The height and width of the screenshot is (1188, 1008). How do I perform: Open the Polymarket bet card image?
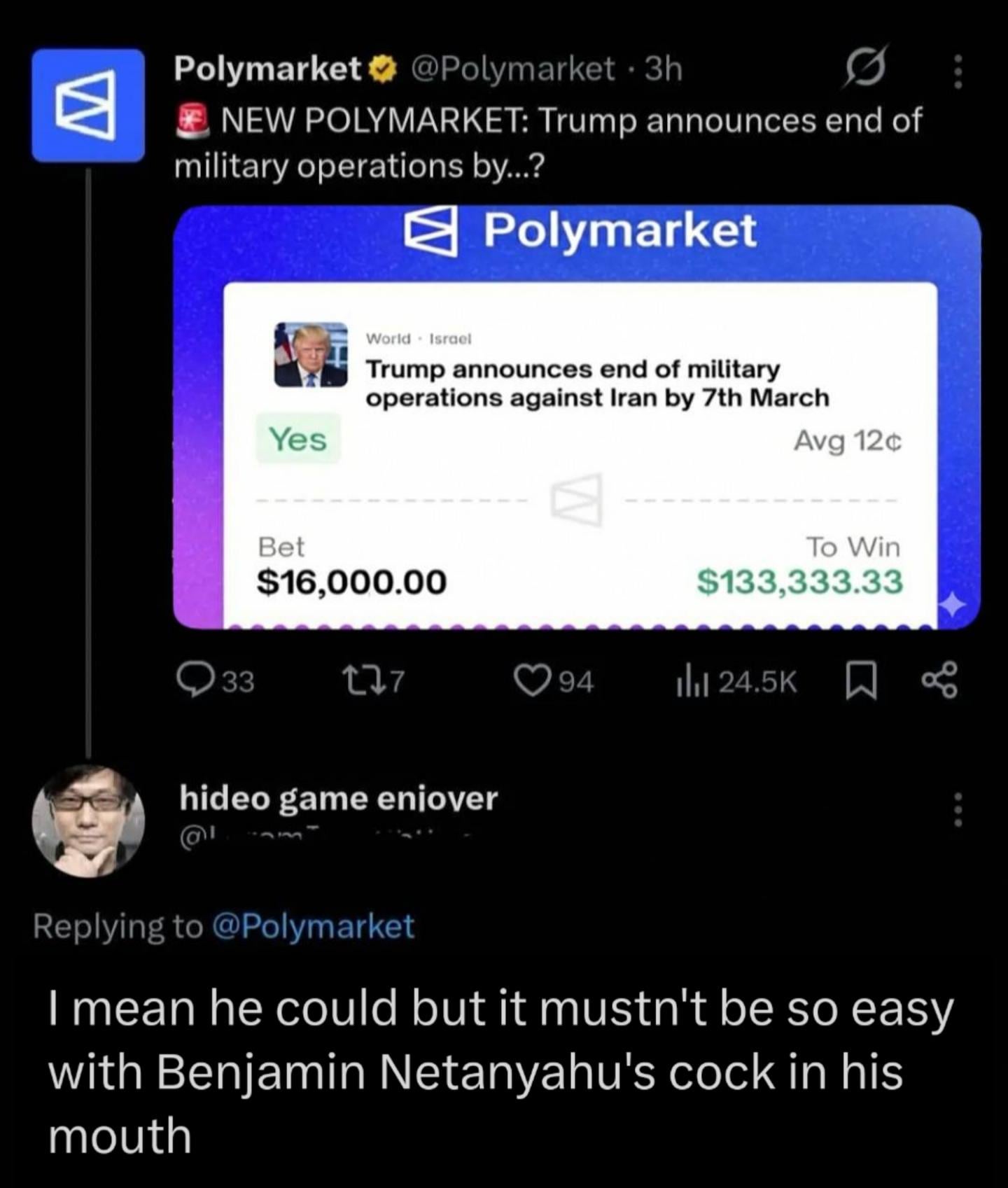(x=576, y=417)
